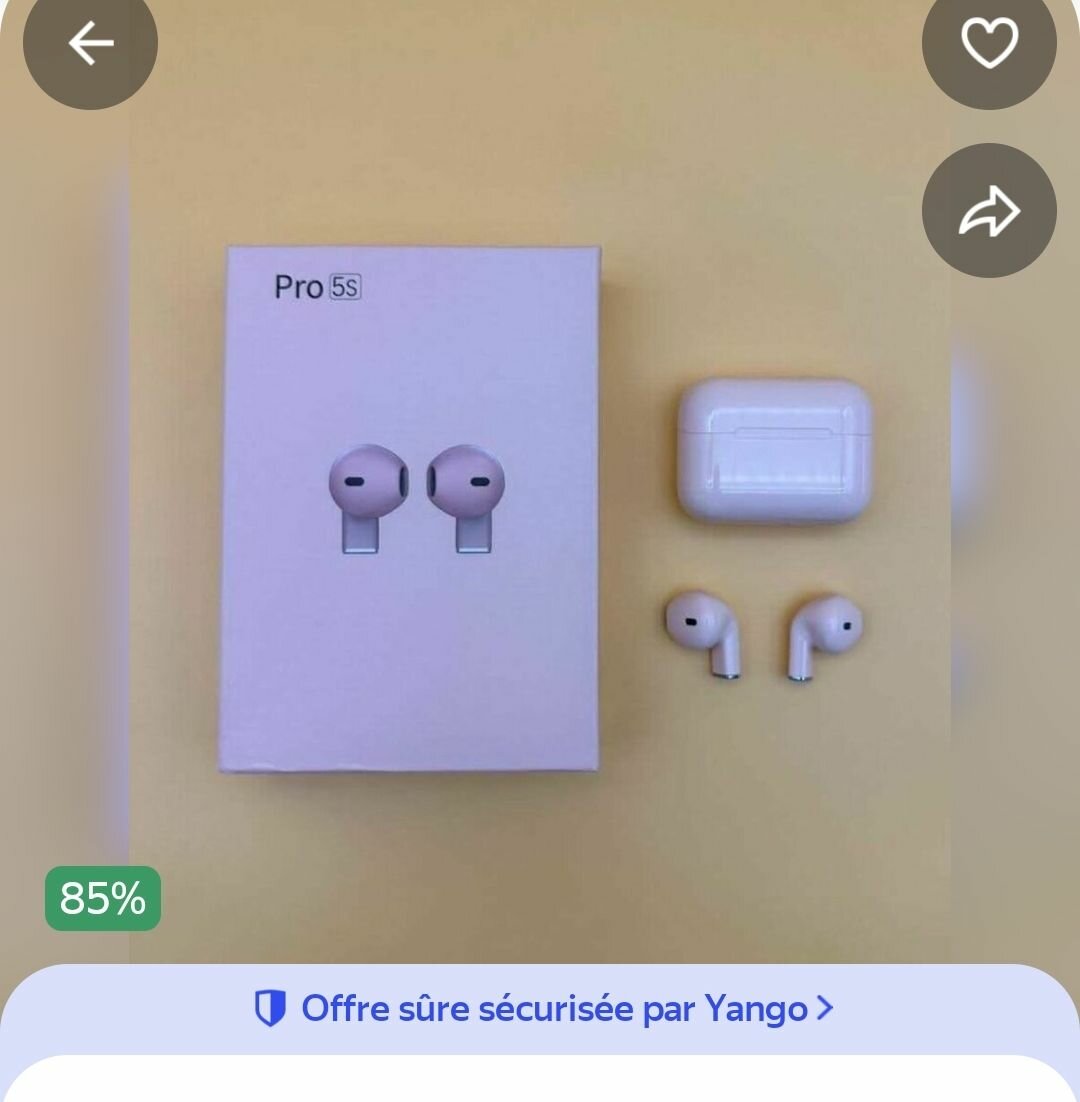Viewport: 1080px width, 1102px height.
Task: Open the Yango secured offer info link
Action: (543, 1009)
